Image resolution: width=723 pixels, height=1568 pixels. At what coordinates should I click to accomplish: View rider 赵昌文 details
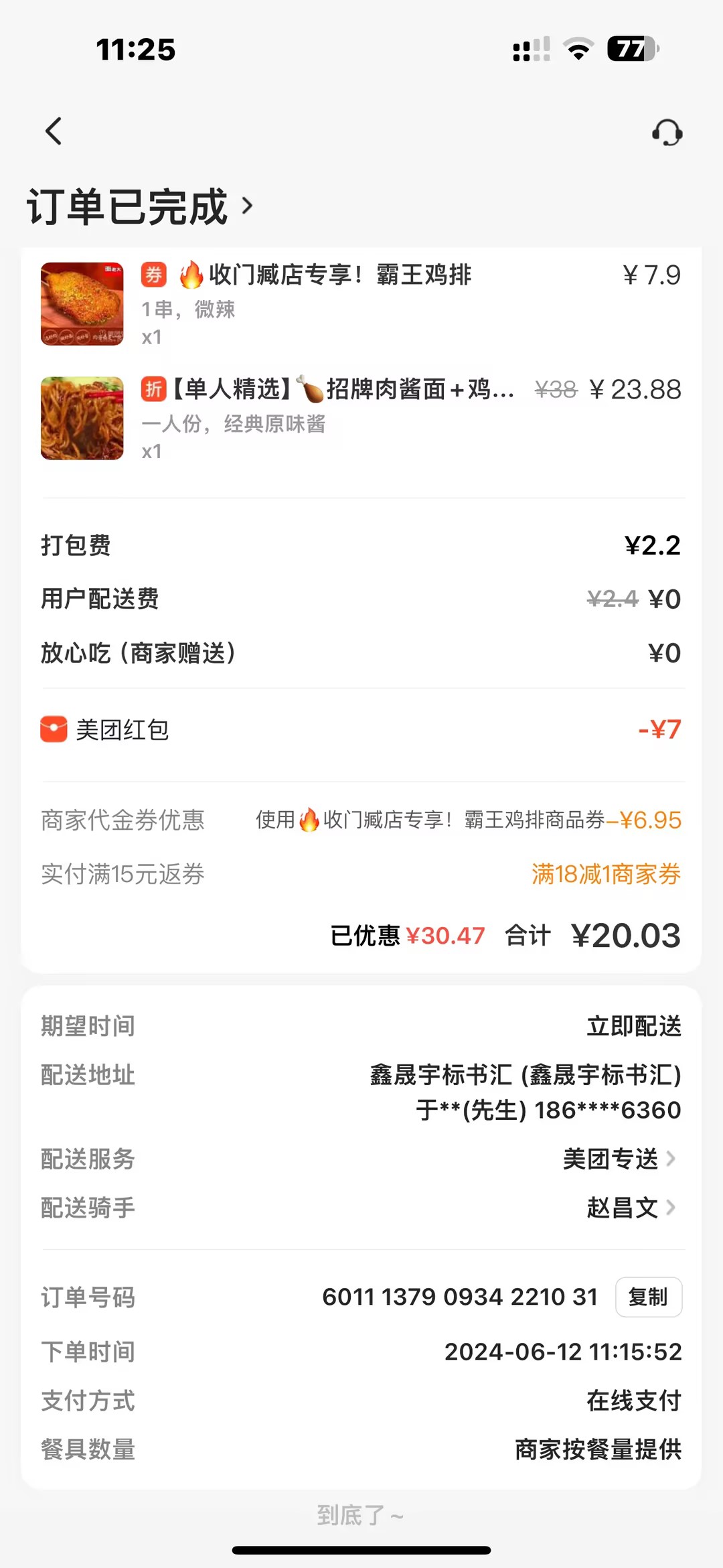[x=631, y=1208]
